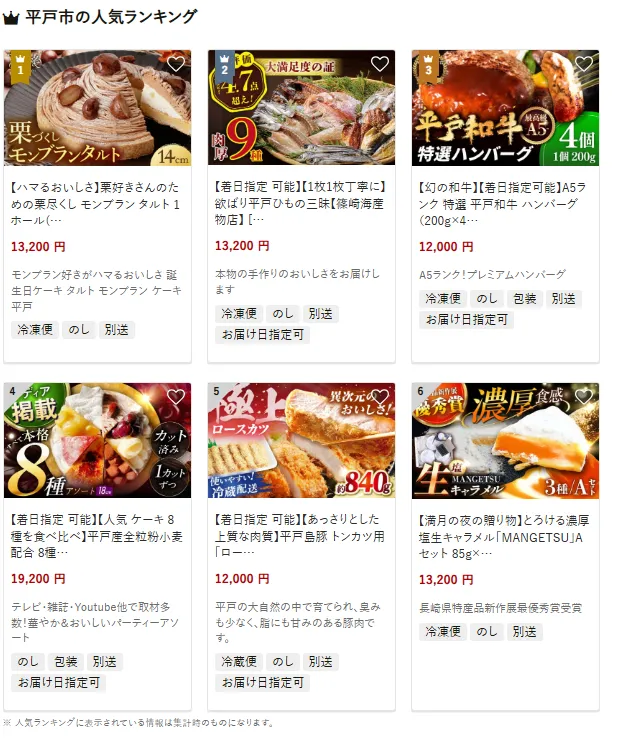Favorite the MANGETSU caramel heart icon
Viewport: 619px width, 744px height.
(584, 397)
